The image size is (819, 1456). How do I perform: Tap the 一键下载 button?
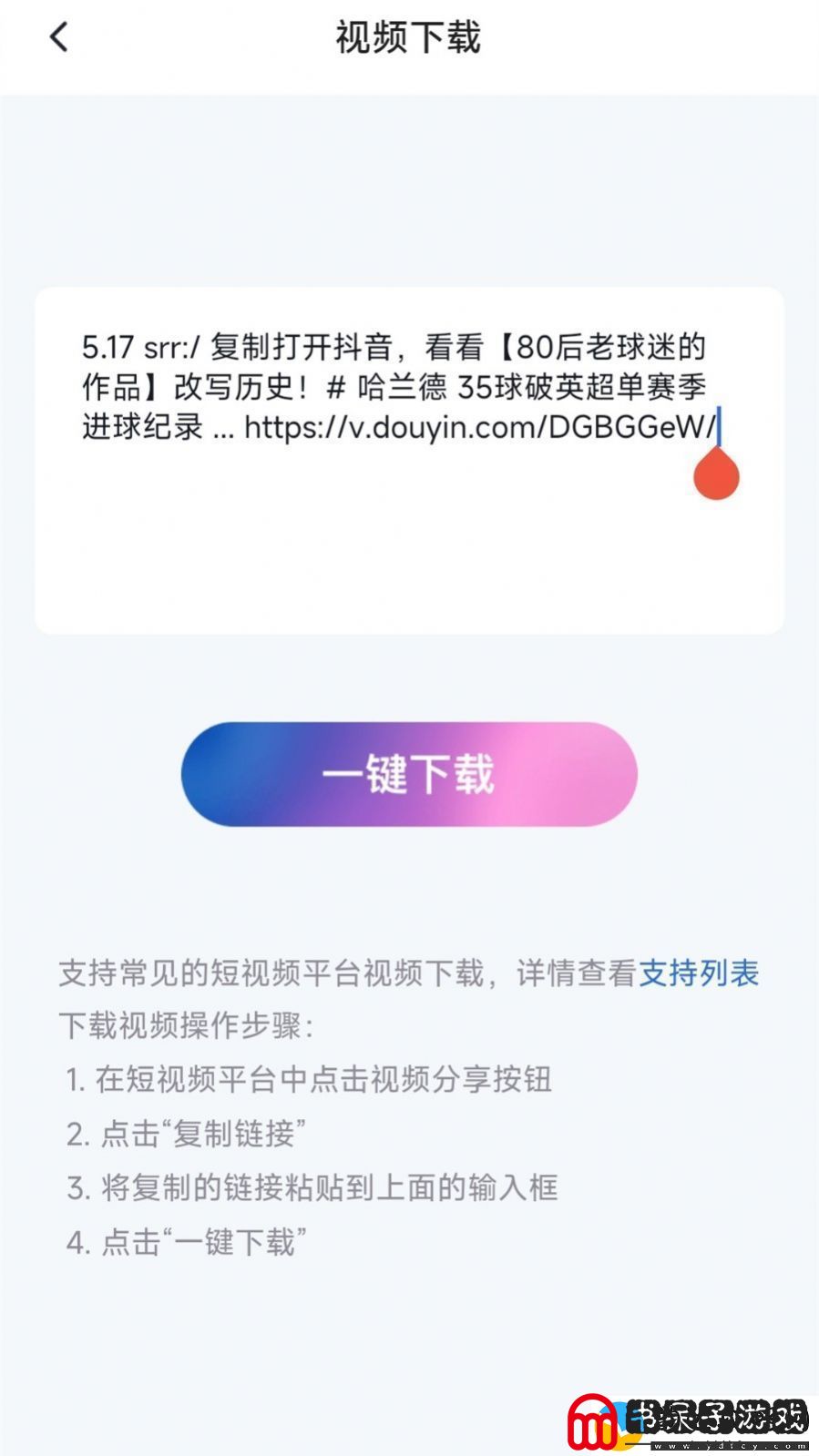click(409, 774)
